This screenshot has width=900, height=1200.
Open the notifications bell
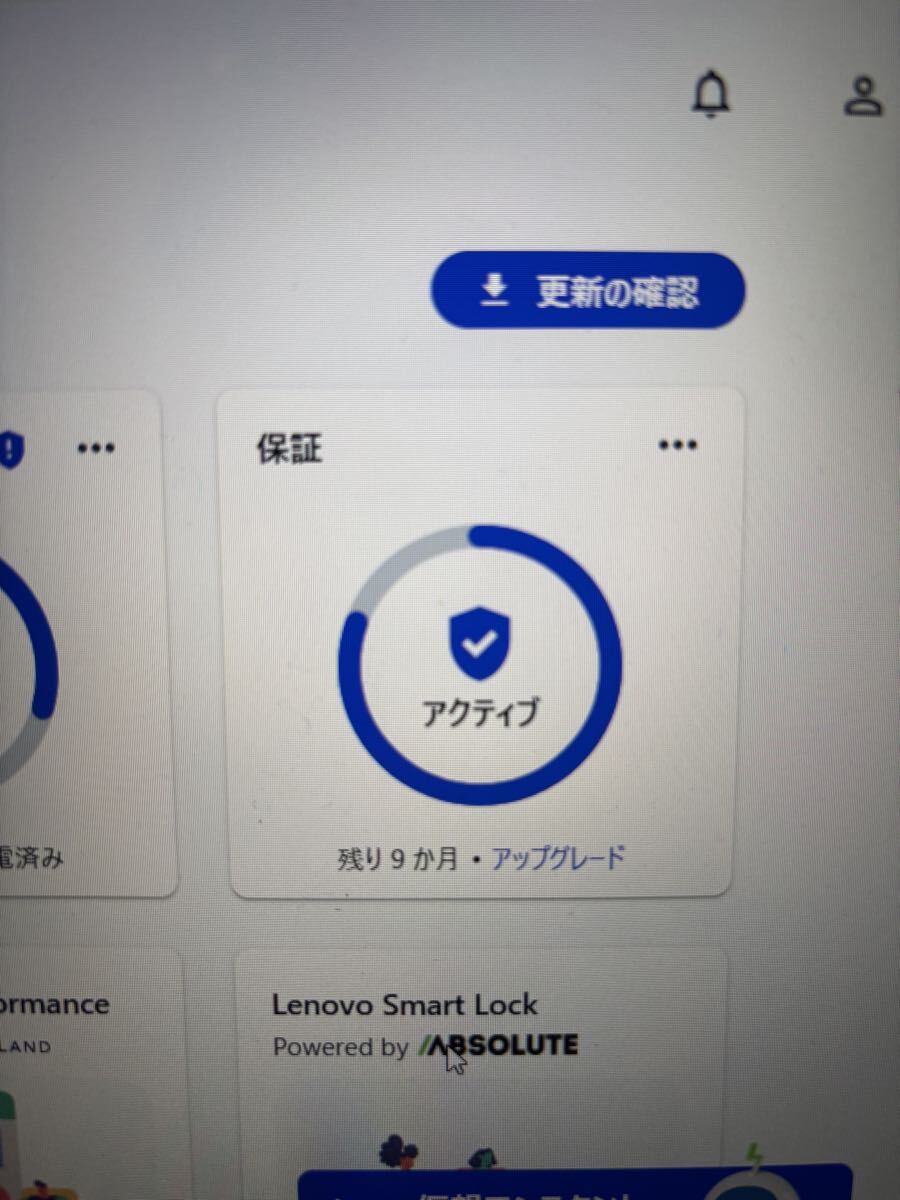(x=711, y=96)
